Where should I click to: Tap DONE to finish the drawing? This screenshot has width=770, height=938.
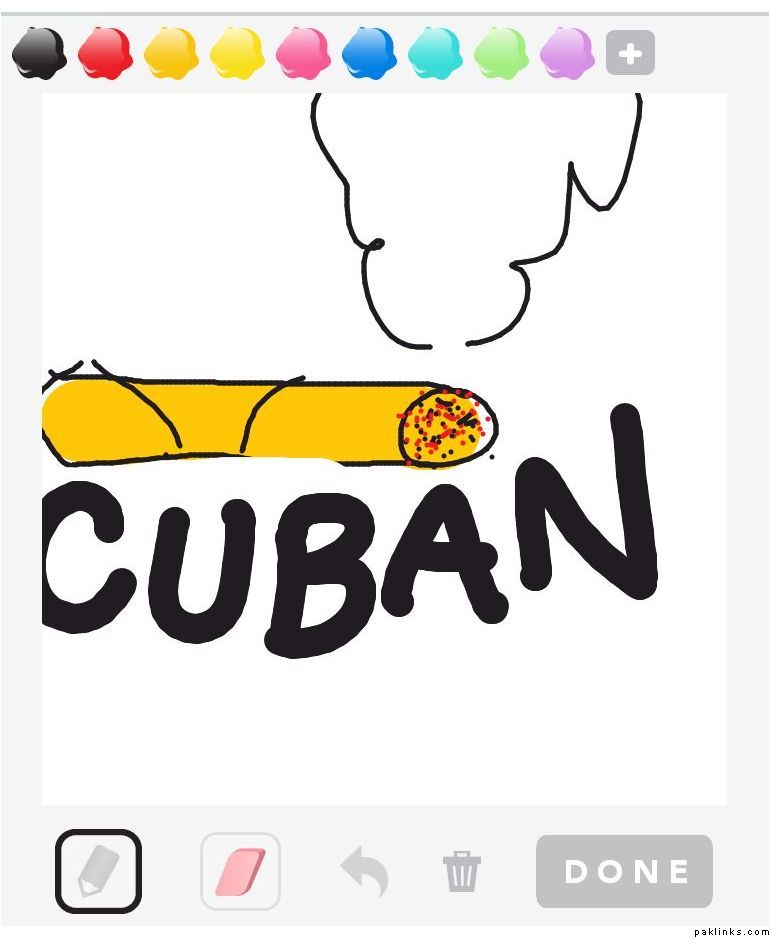[625, 871]
